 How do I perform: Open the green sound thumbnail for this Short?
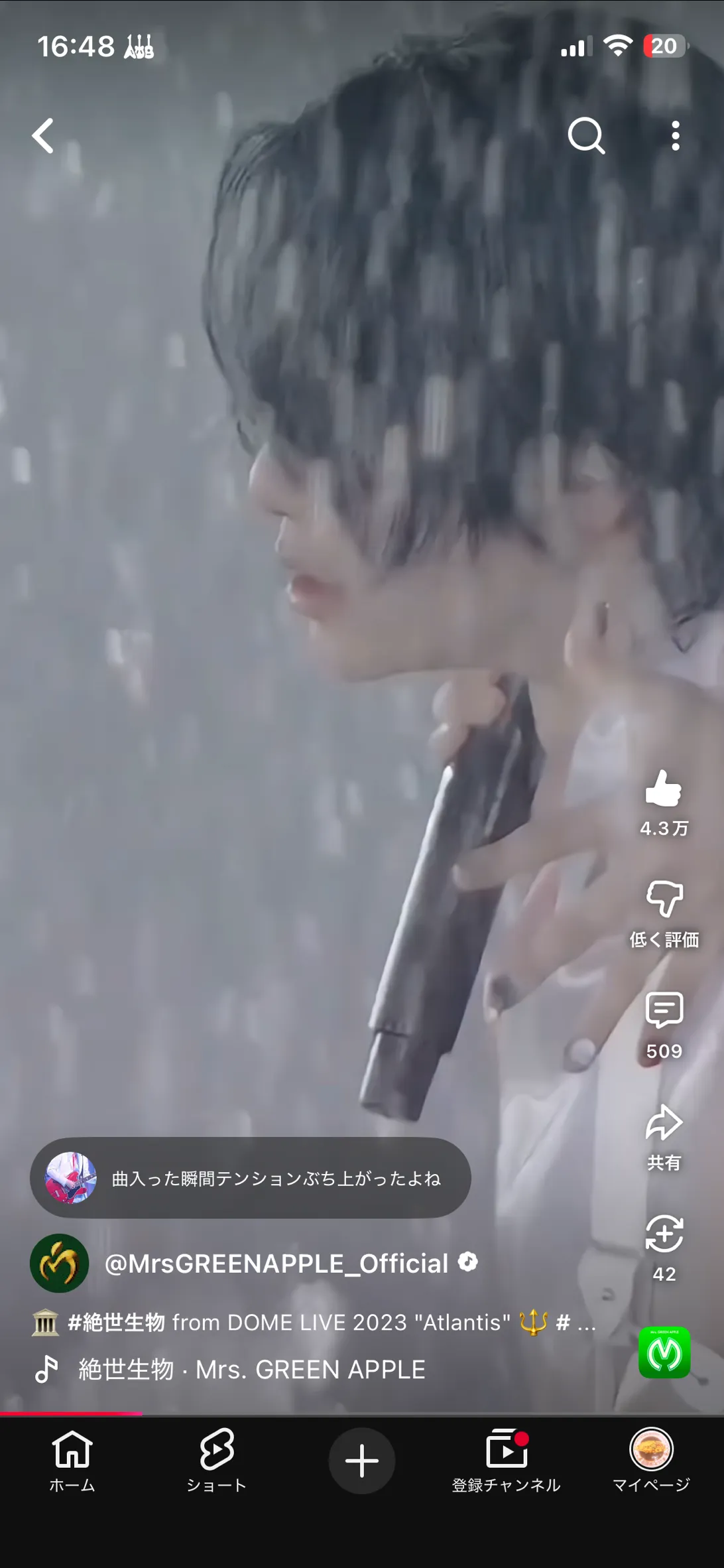tap(664, 1353)
